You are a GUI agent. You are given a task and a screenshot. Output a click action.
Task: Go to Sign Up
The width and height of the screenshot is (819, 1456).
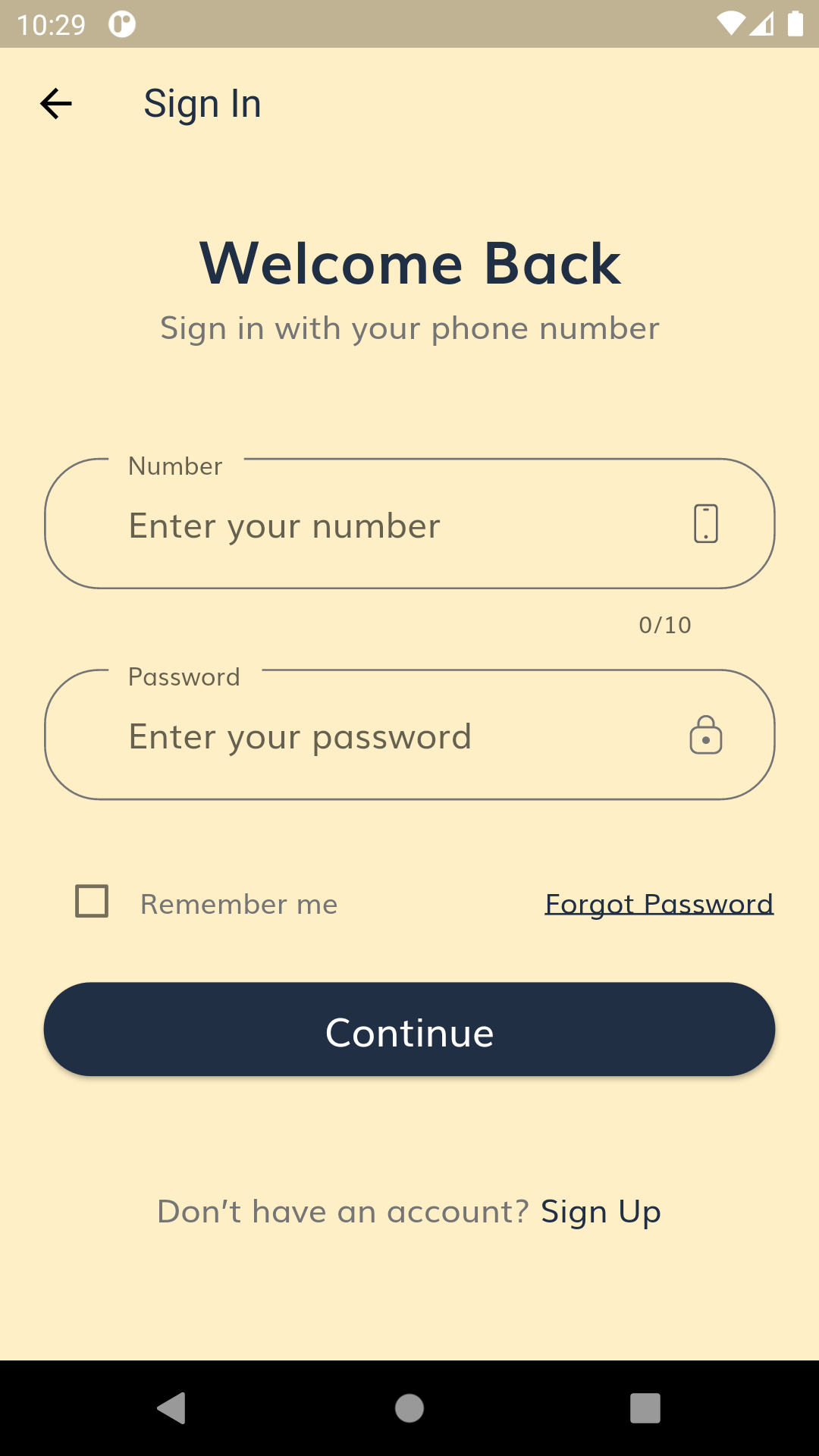coord(601,1212)
